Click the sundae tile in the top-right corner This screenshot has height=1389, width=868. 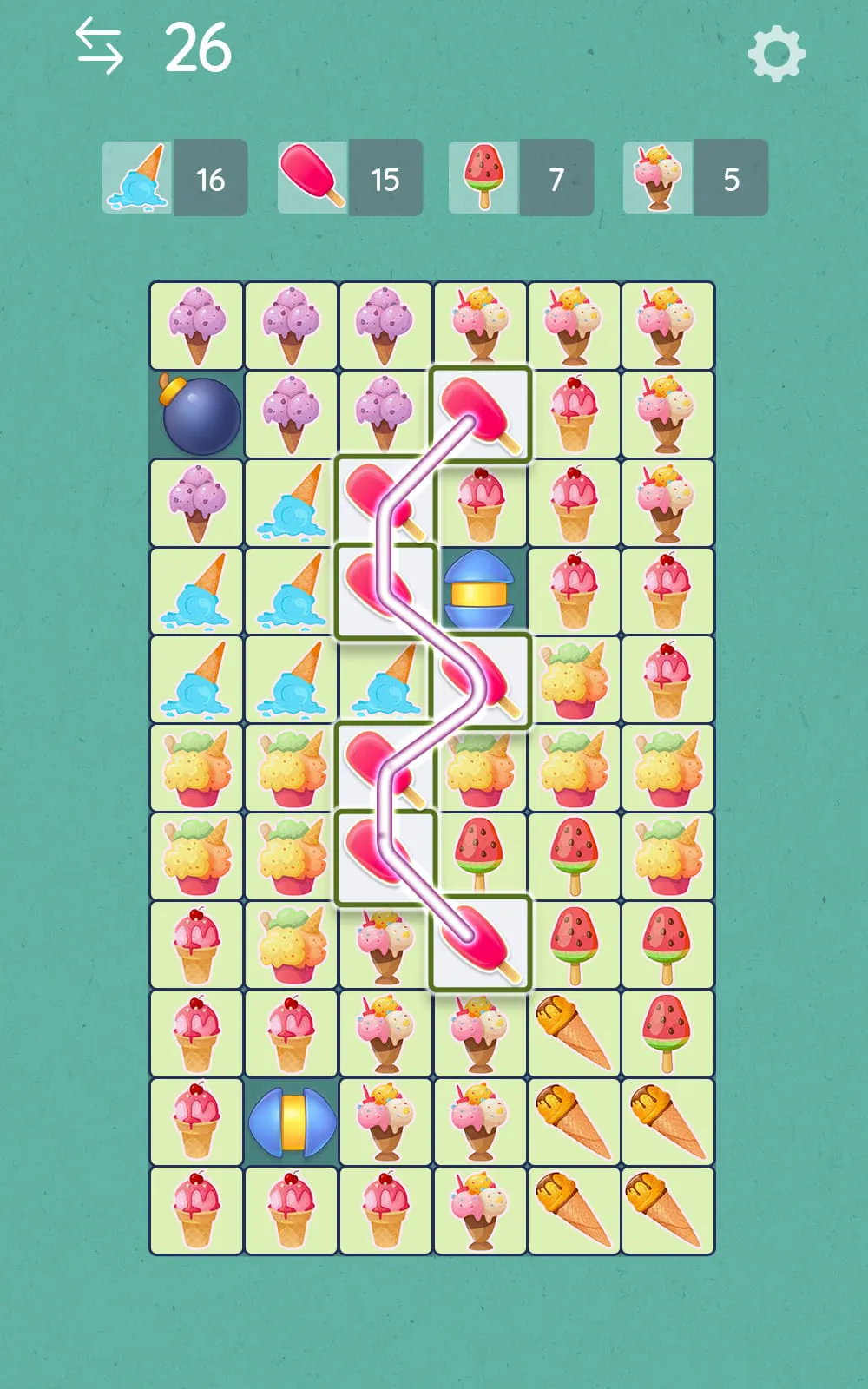point(669,326)
